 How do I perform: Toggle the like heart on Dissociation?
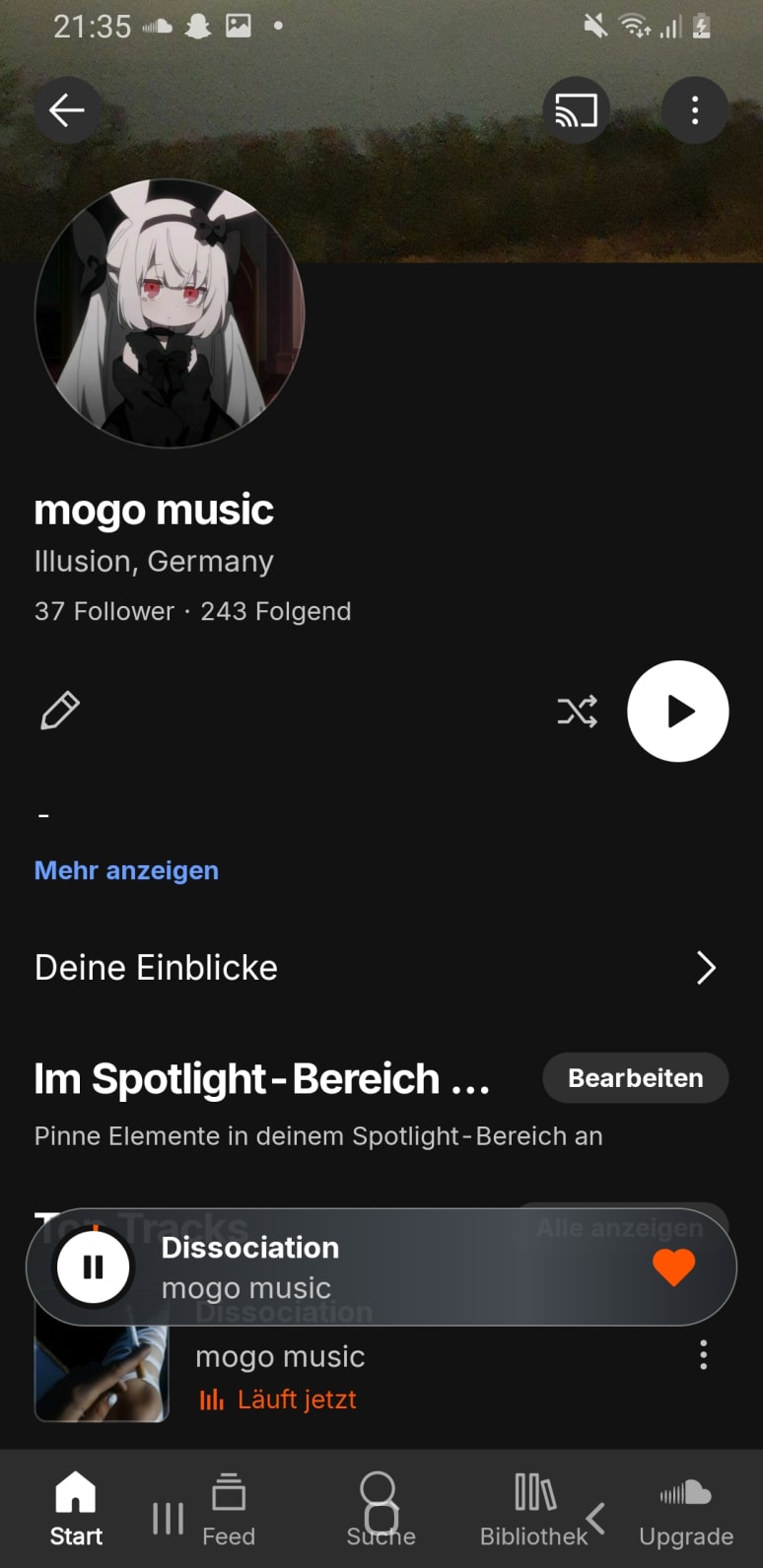click(673, 1266)
